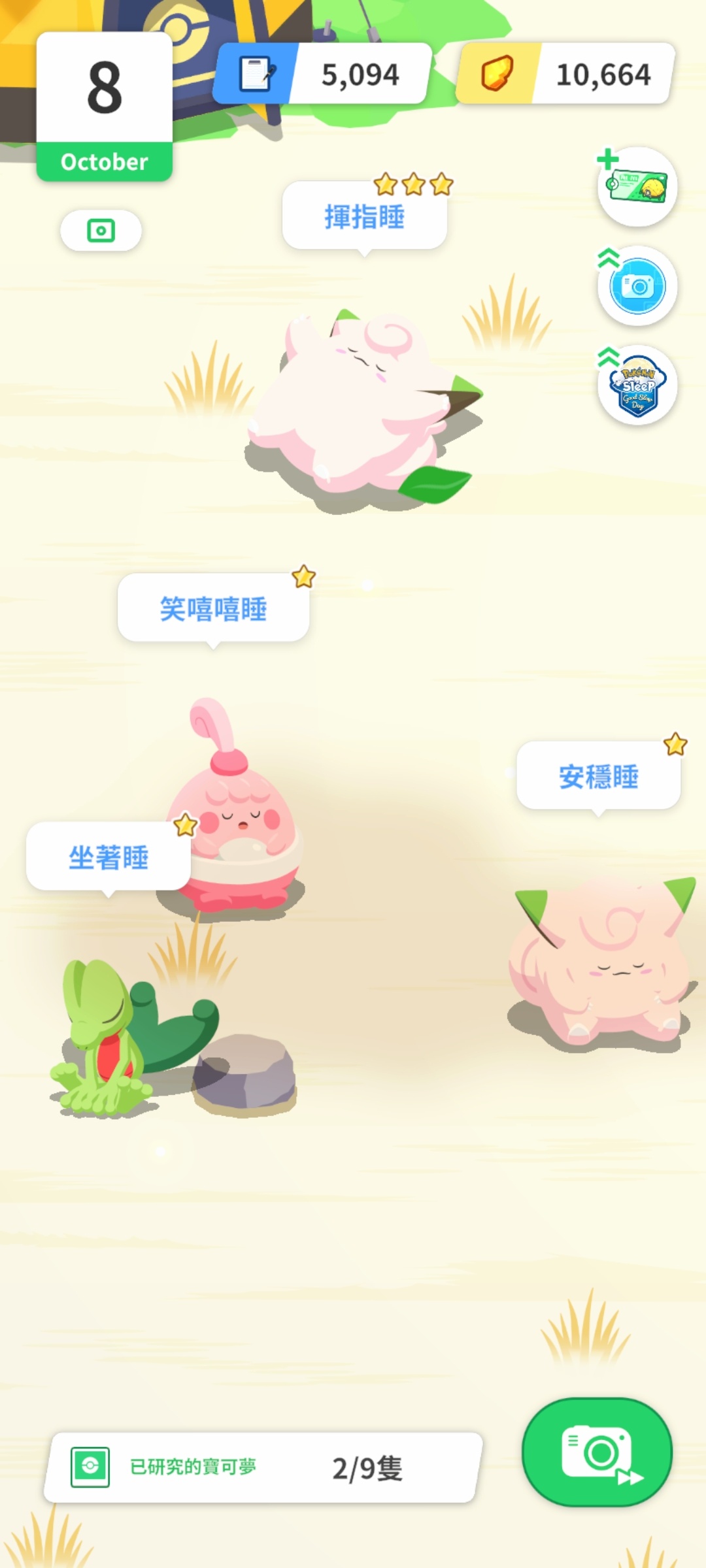This screenshot has width=706, height=1568.
Task: Select the 坐著睡 sleep style bubble
Action: click(109, 857)
